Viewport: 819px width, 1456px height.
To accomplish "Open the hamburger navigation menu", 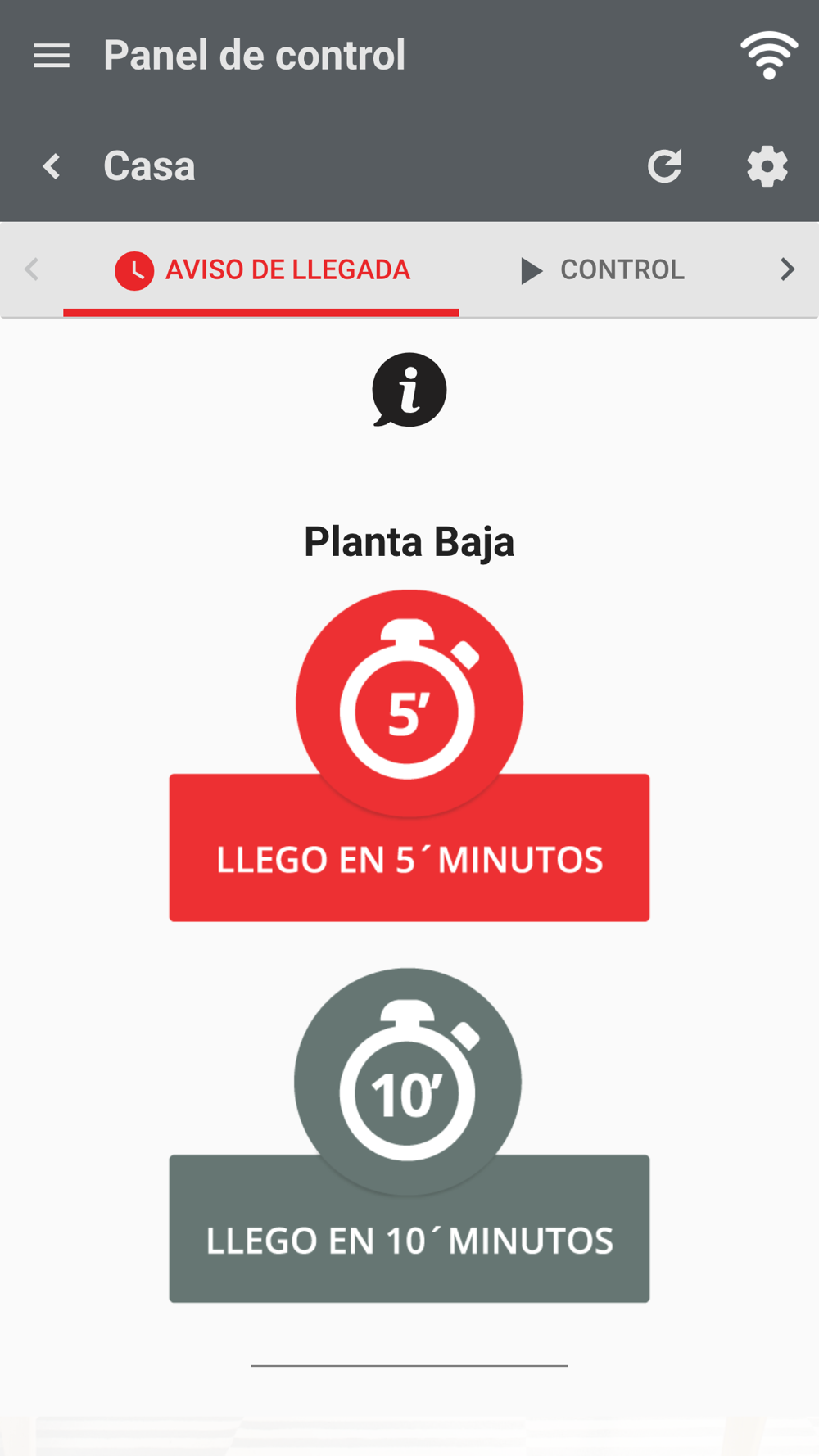I will point(51,56).
